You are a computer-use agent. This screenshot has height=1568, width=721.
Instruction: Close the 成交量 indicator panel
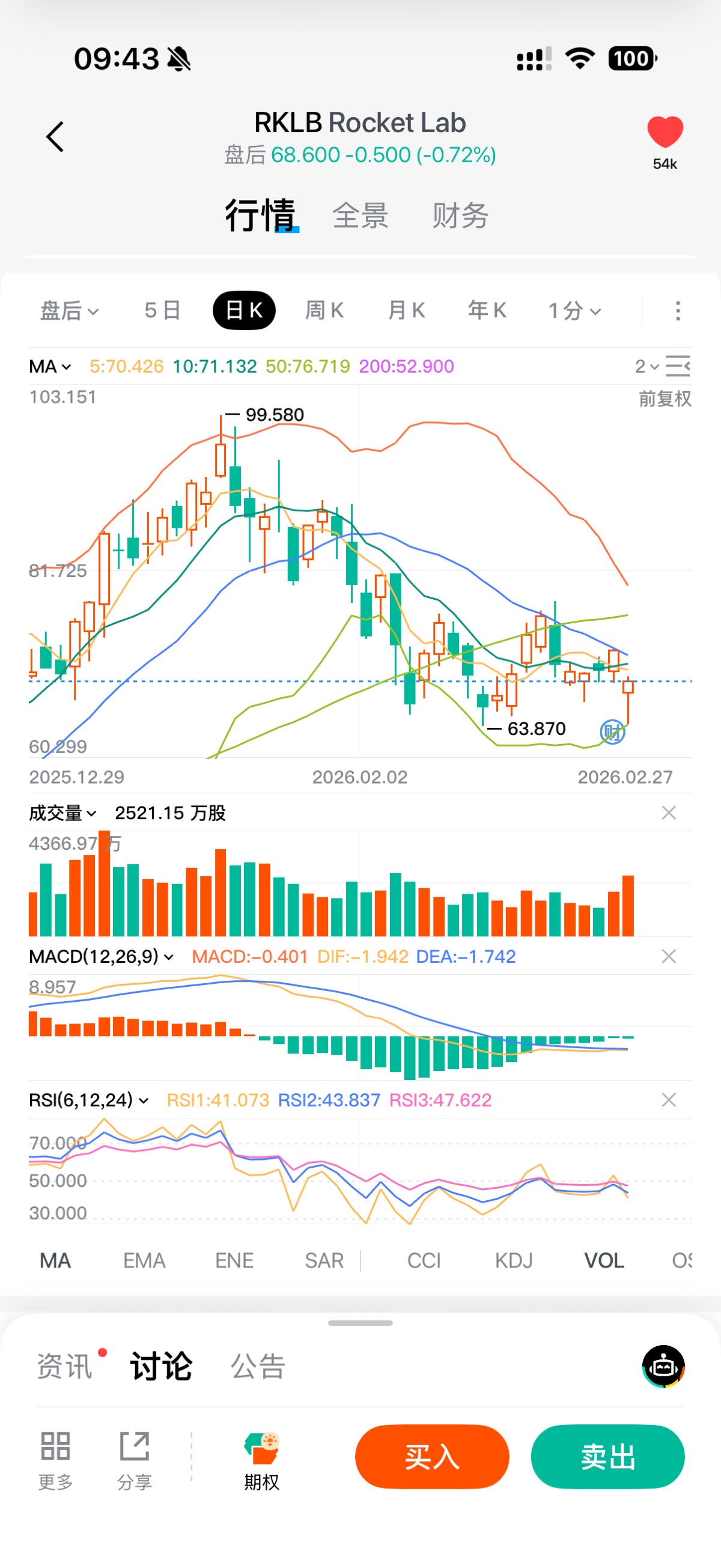point(669,813)
